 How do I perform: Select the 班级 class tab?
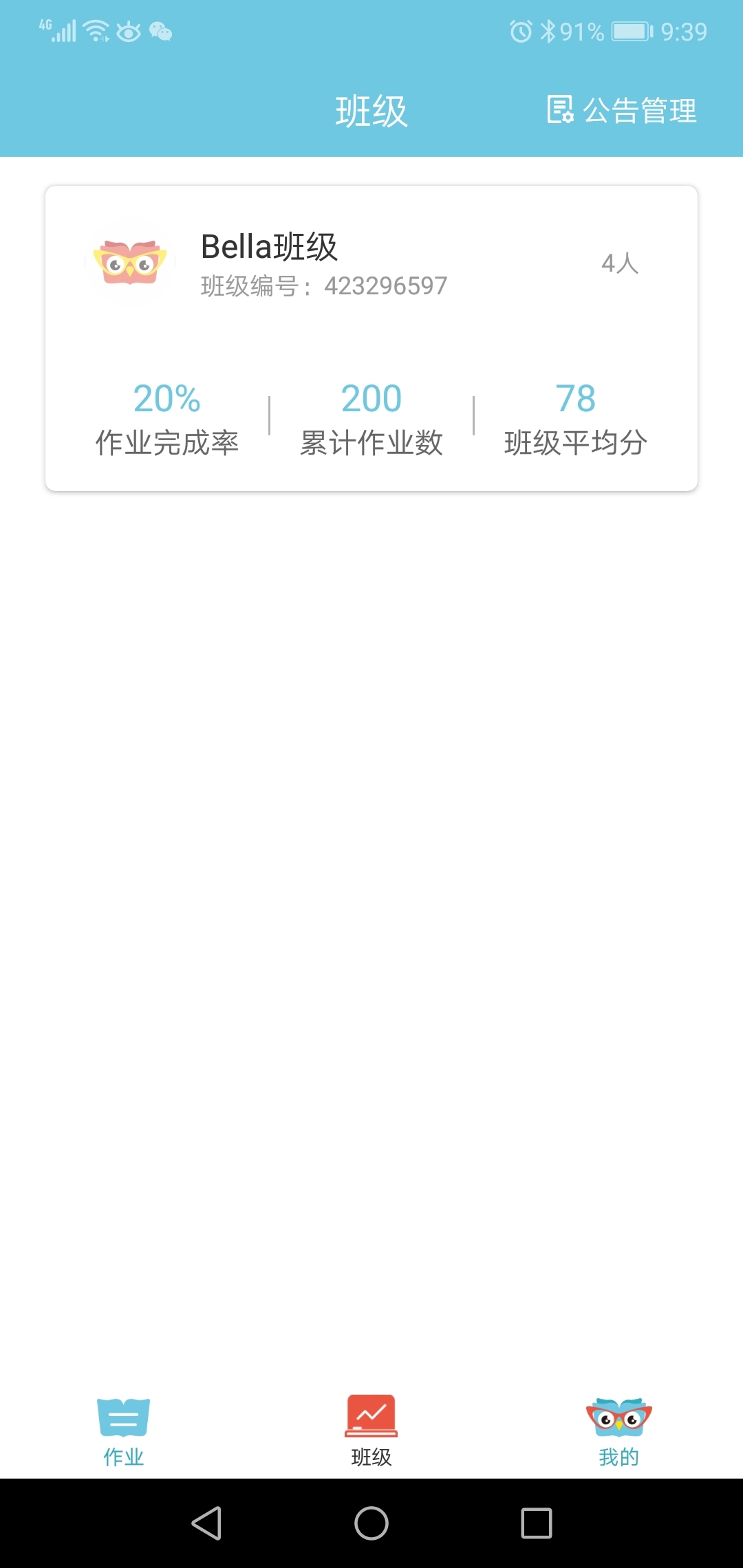coord(371,1430)
